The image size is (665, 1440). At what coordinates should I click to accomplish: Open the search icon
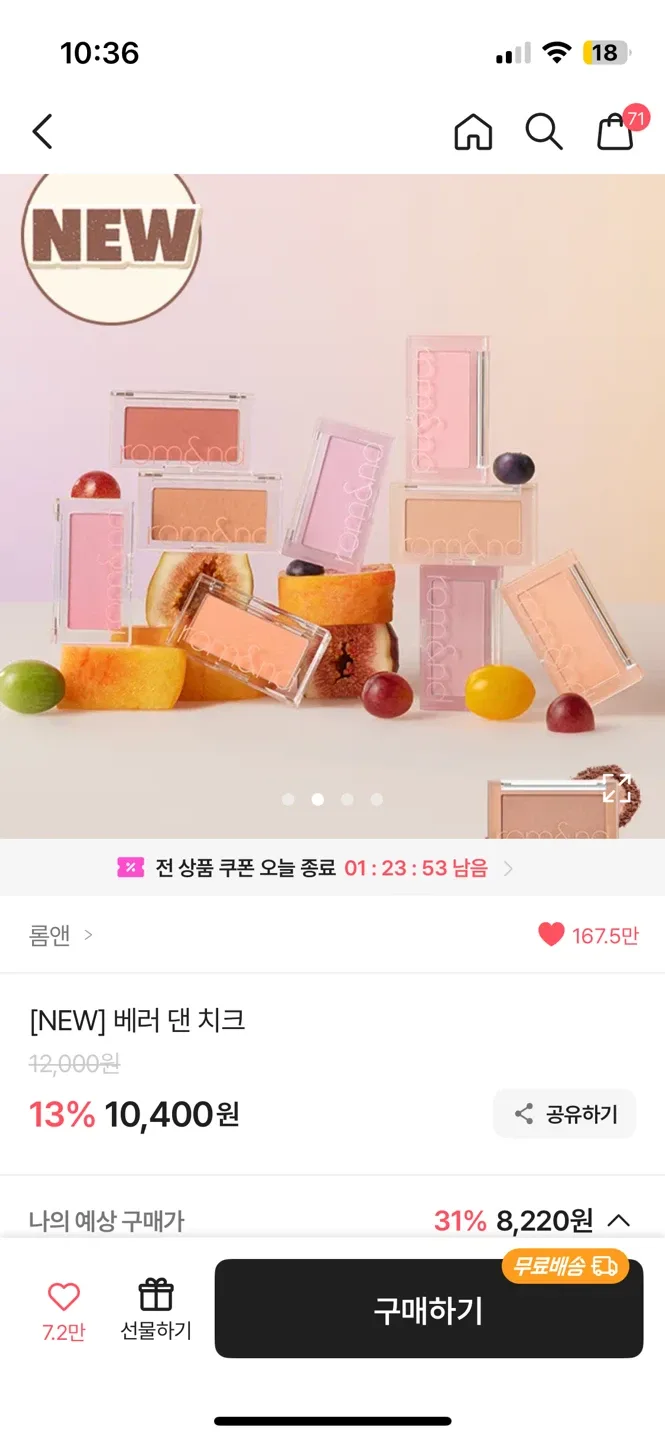pos(544,132)
